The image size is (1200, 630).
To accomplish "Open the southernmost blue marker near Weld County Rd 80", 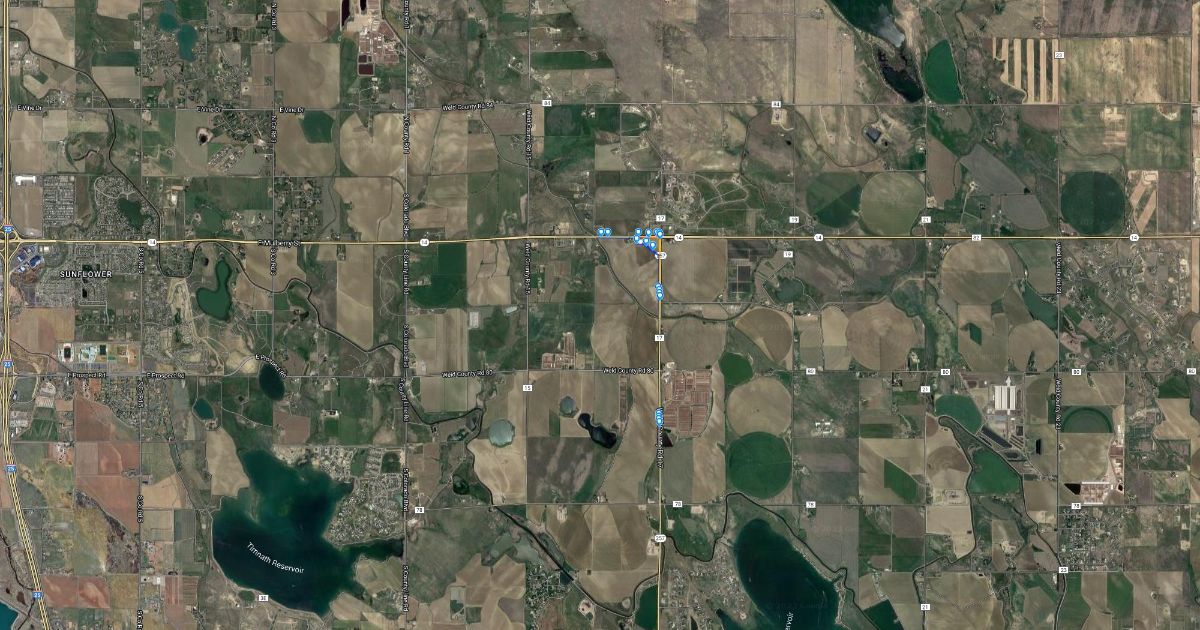I will pos(659,421).
